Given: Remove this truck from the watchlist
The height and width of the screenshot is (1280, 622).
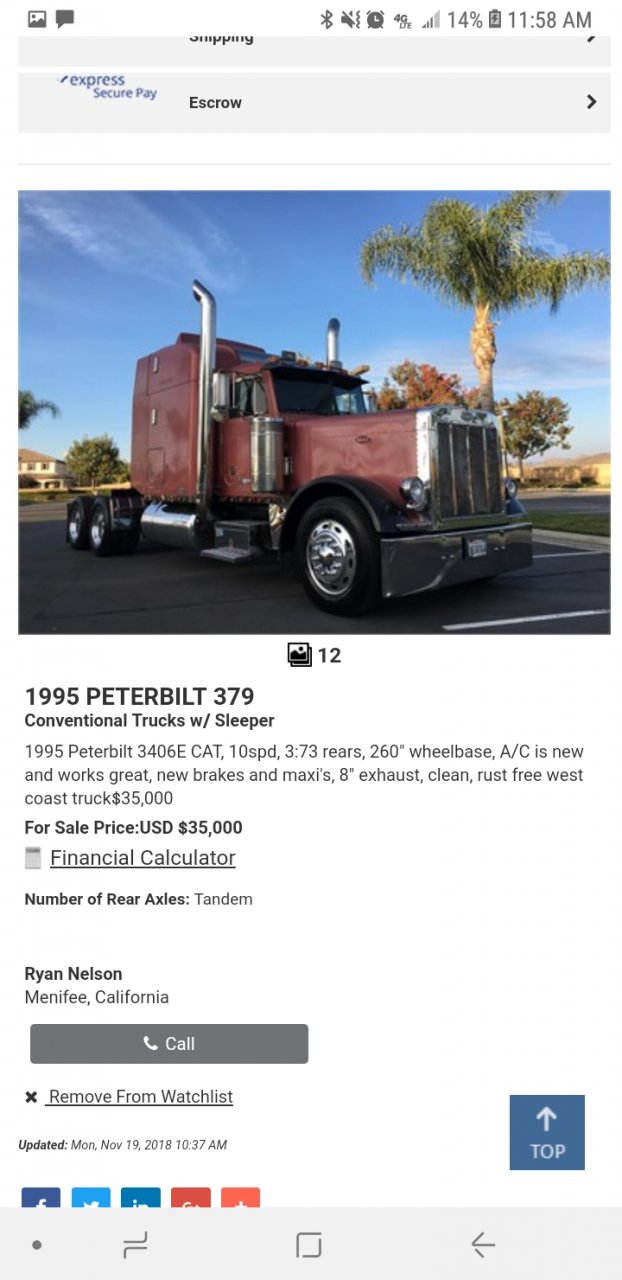Looking at the screenshot, I should [140, 1097].
